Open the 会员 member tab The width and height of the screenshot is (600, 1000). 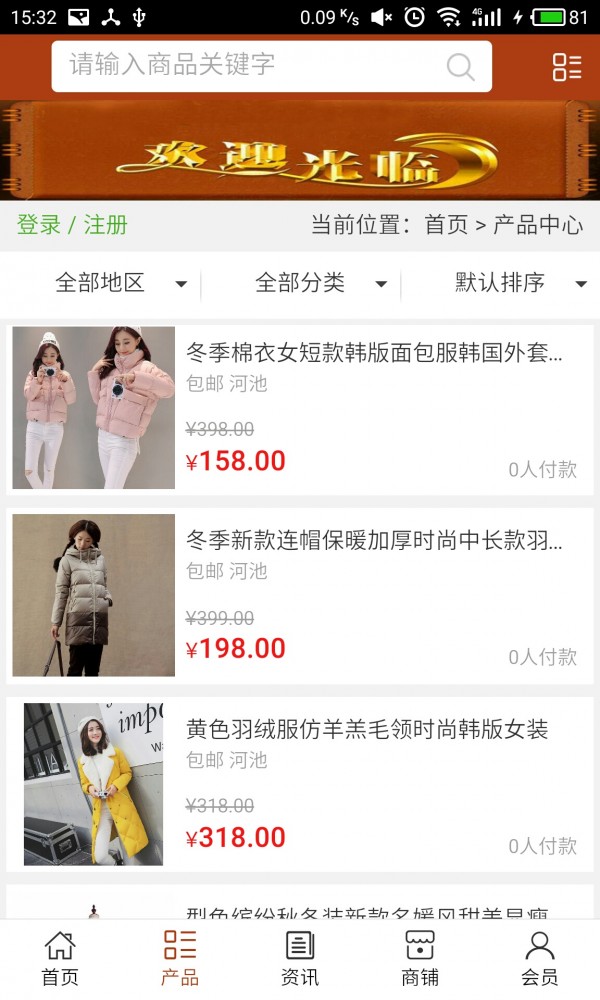540,958
